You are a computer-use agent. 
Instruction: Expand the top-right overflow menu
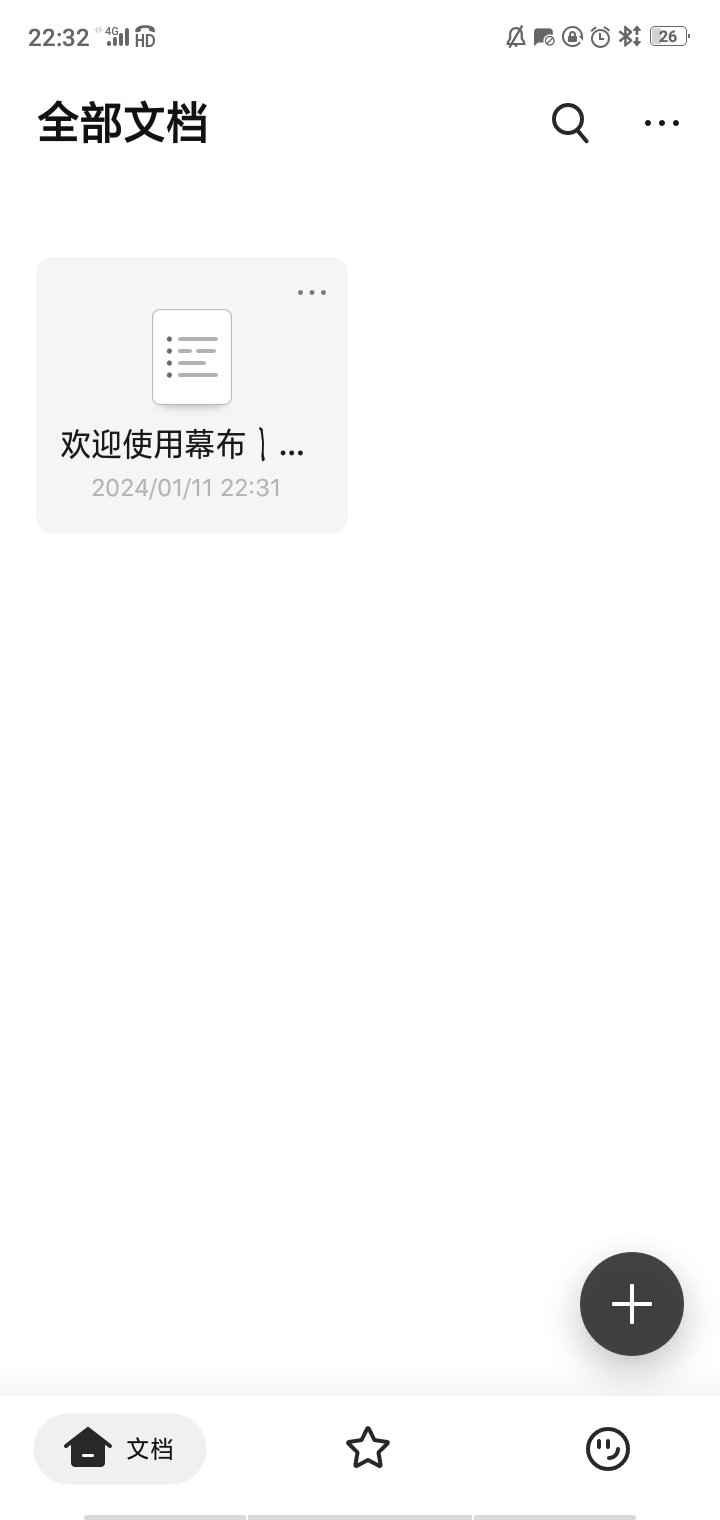pyautogui.click(x=661, y=123)
